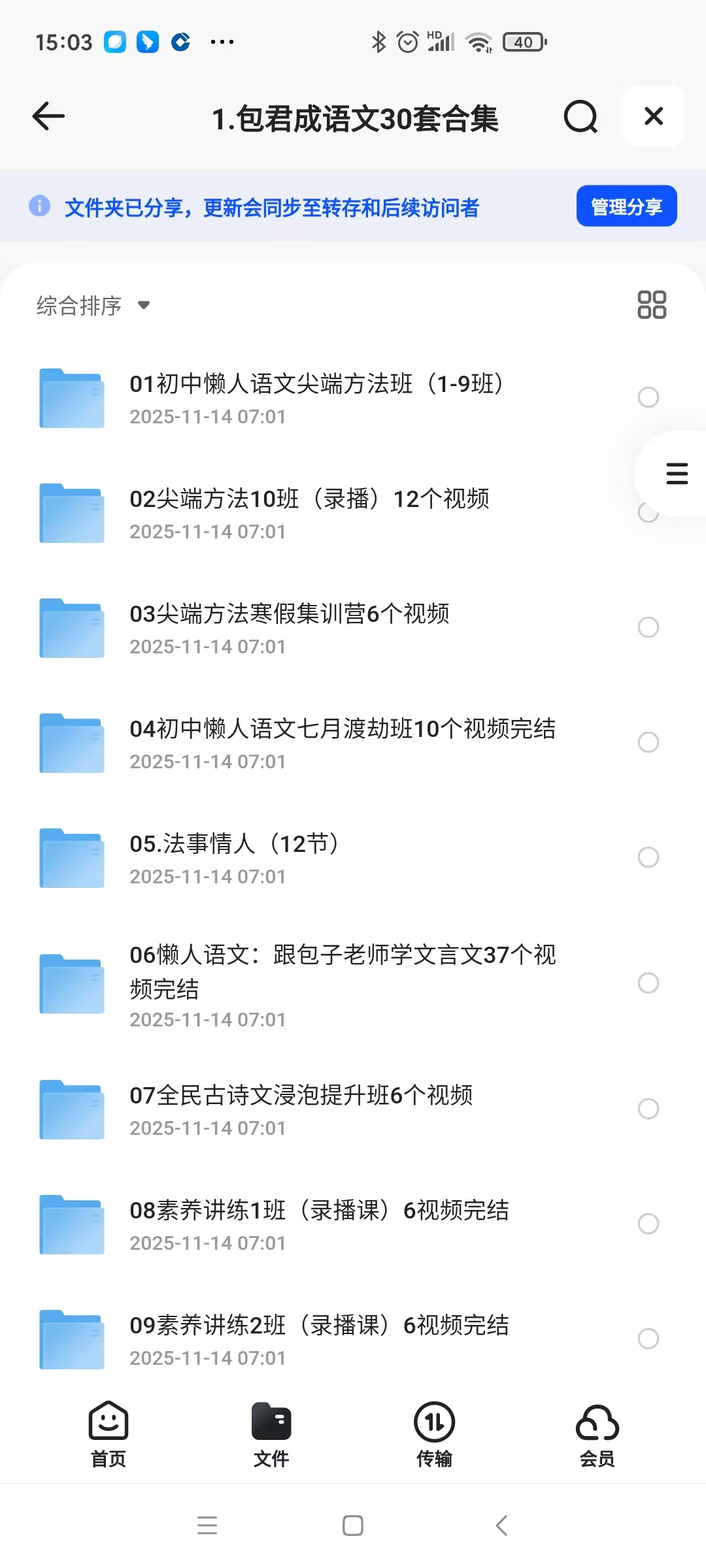This screenshot has height=1568, width=706.
Task: Go back using the top-left arrow
Action: [49, 117]
